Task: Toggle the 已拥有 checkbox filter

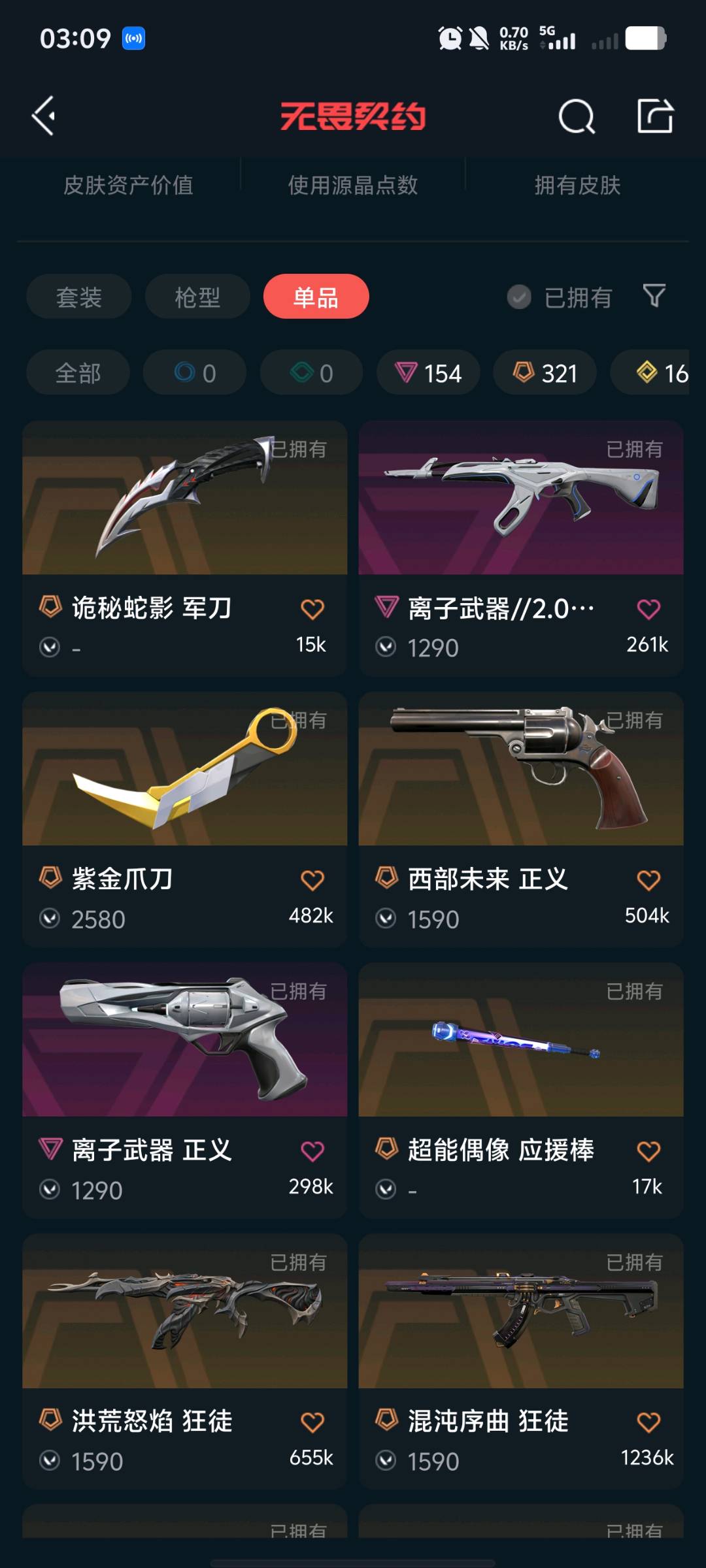Action: 520,297
